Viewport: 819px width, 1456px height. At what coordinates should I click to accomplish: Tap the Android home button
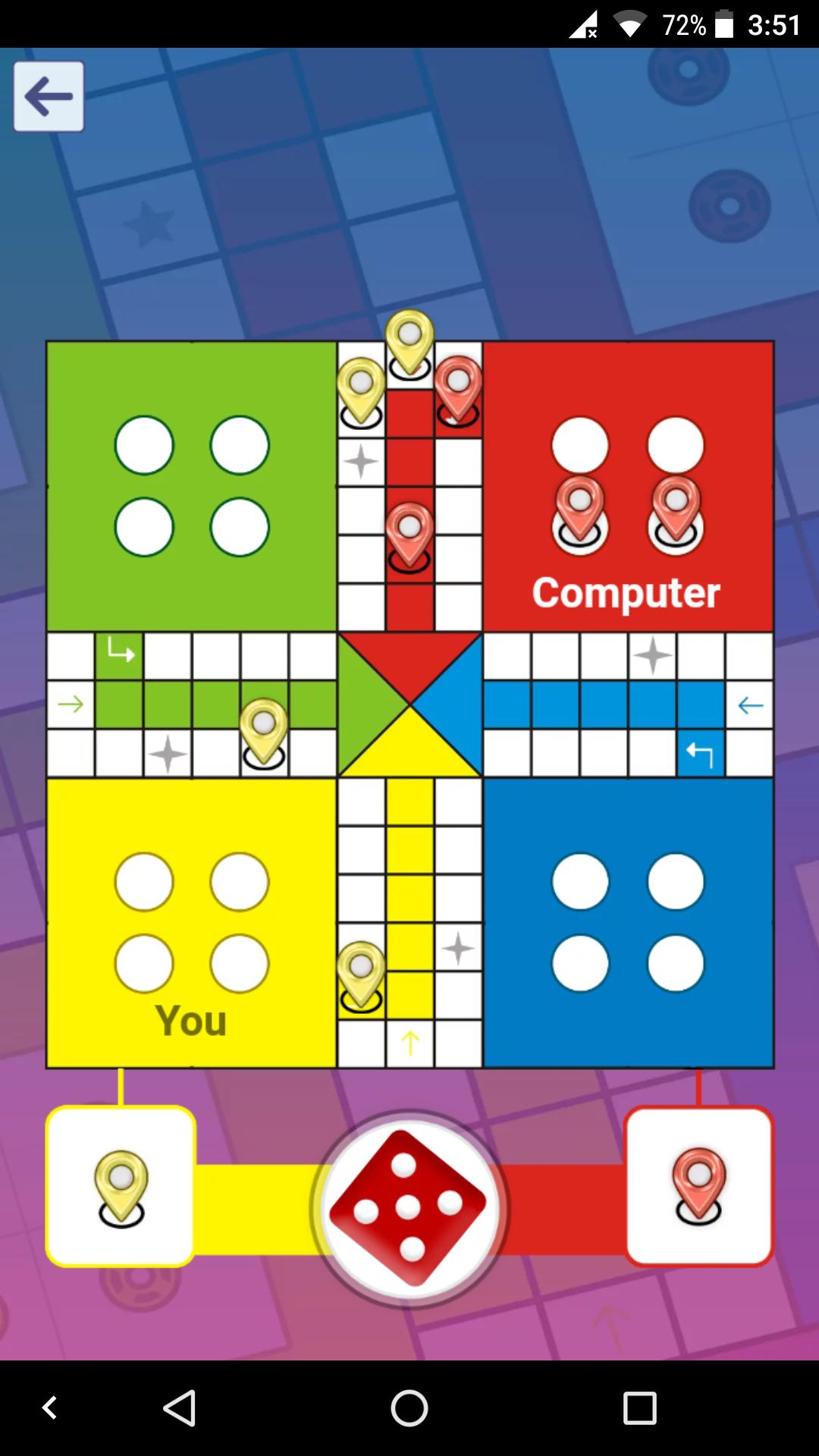(x=409, y=1408)
